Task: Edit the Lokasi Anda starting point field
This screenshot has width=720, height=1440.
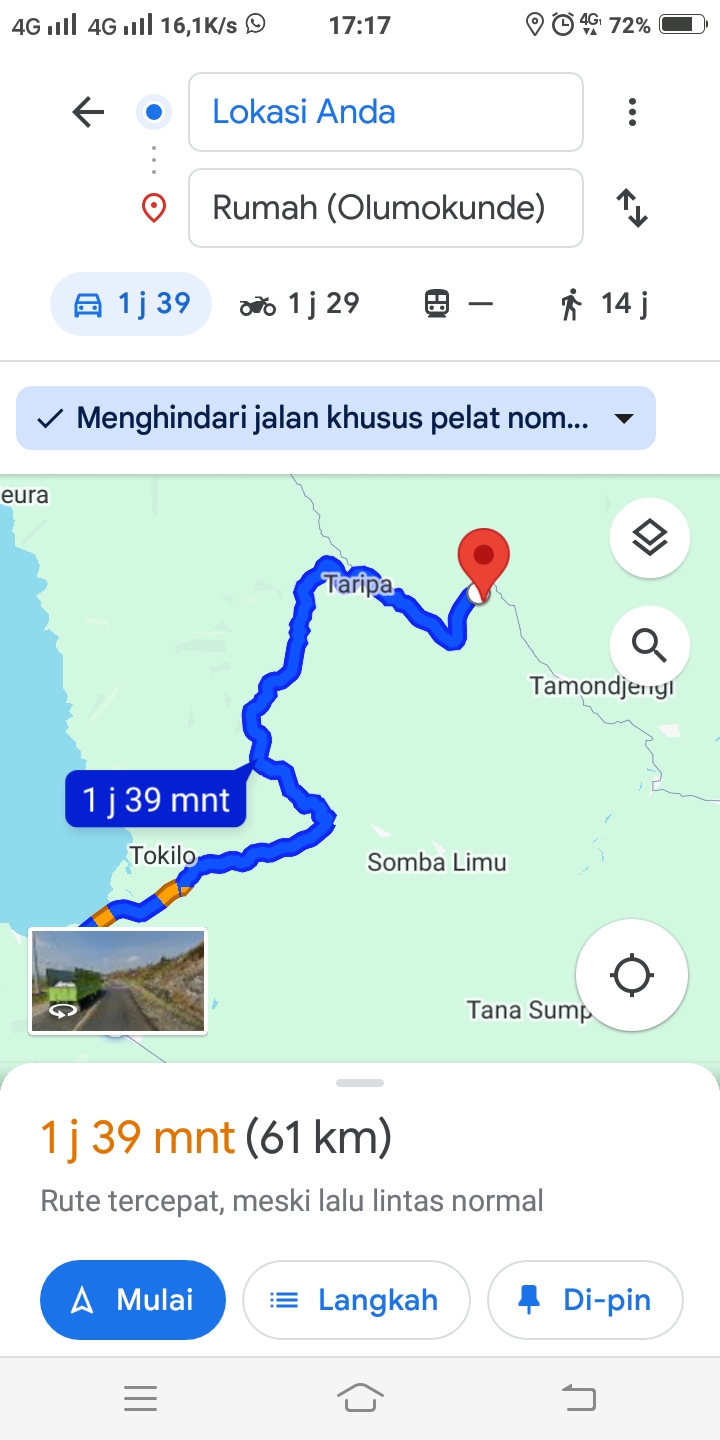Action: (x=386, y=112)
